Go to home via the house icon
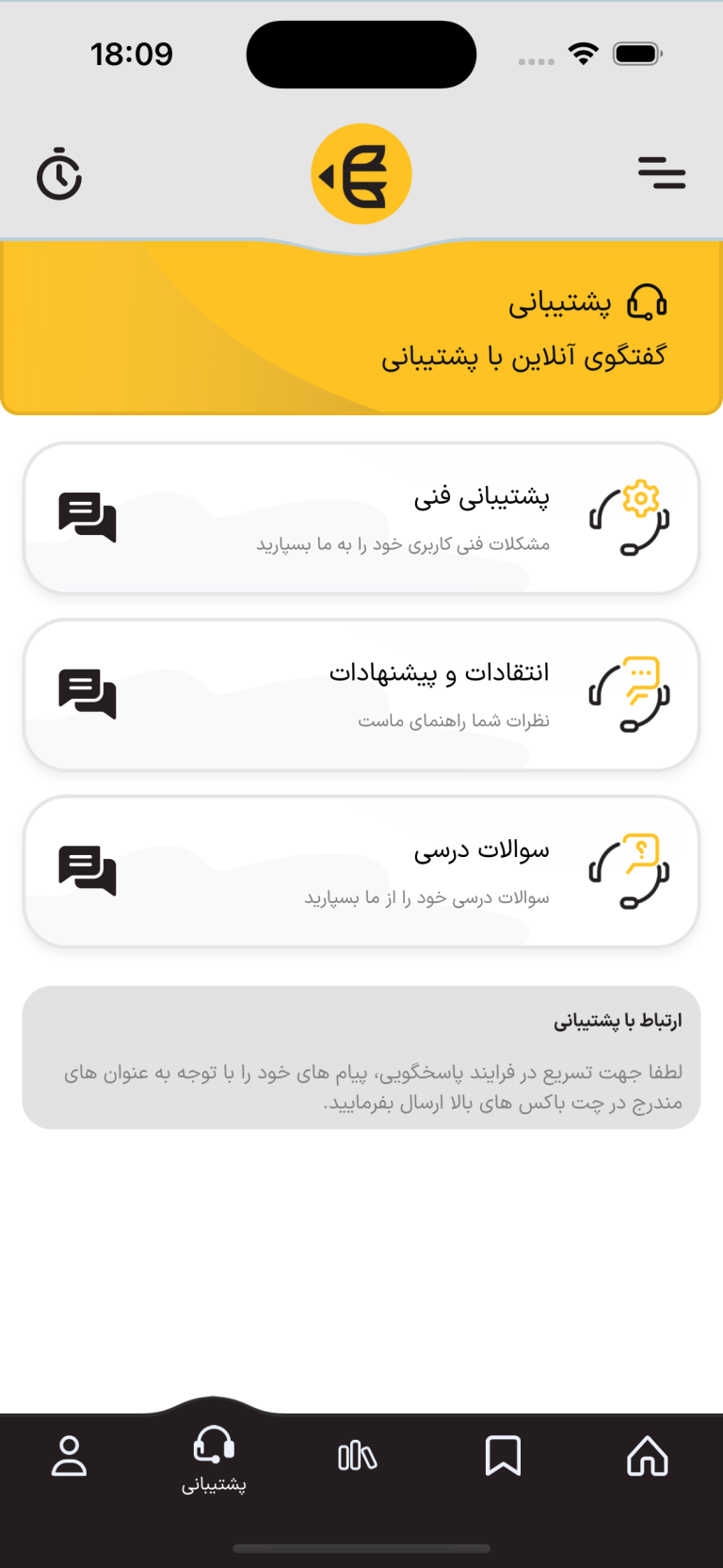723x1568 pixels. click(648, 1456)
